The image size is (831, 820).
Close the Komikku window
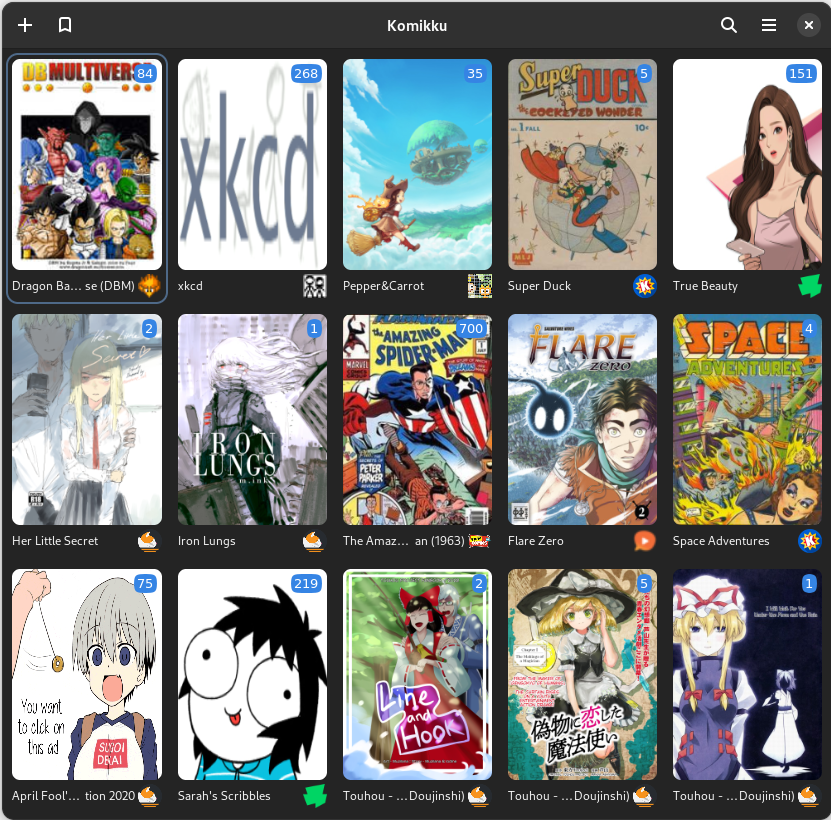point(808,25)
